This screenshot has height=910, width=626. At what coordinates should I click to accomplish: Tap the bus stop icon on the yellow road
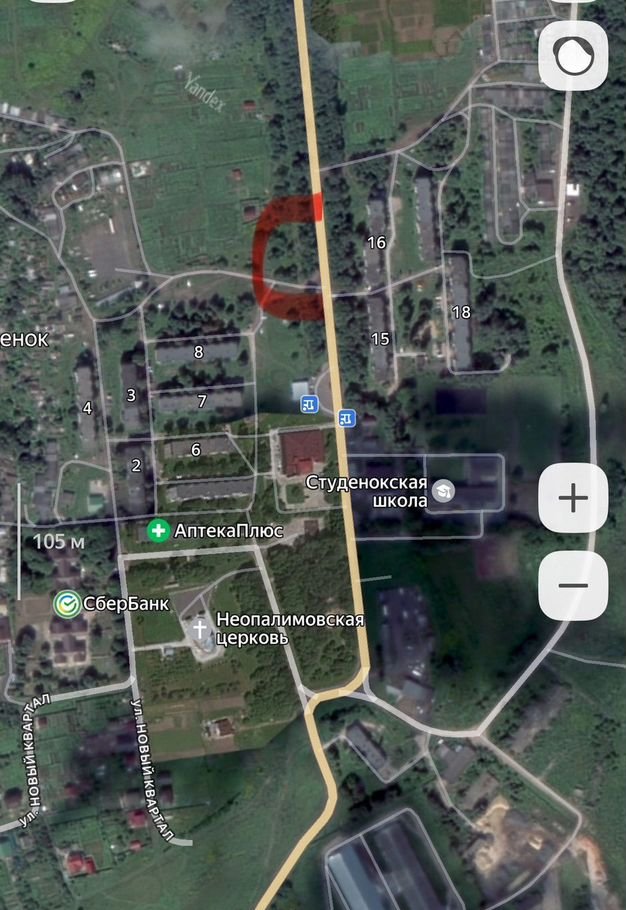pyautogui.click(x=344, y=419)
